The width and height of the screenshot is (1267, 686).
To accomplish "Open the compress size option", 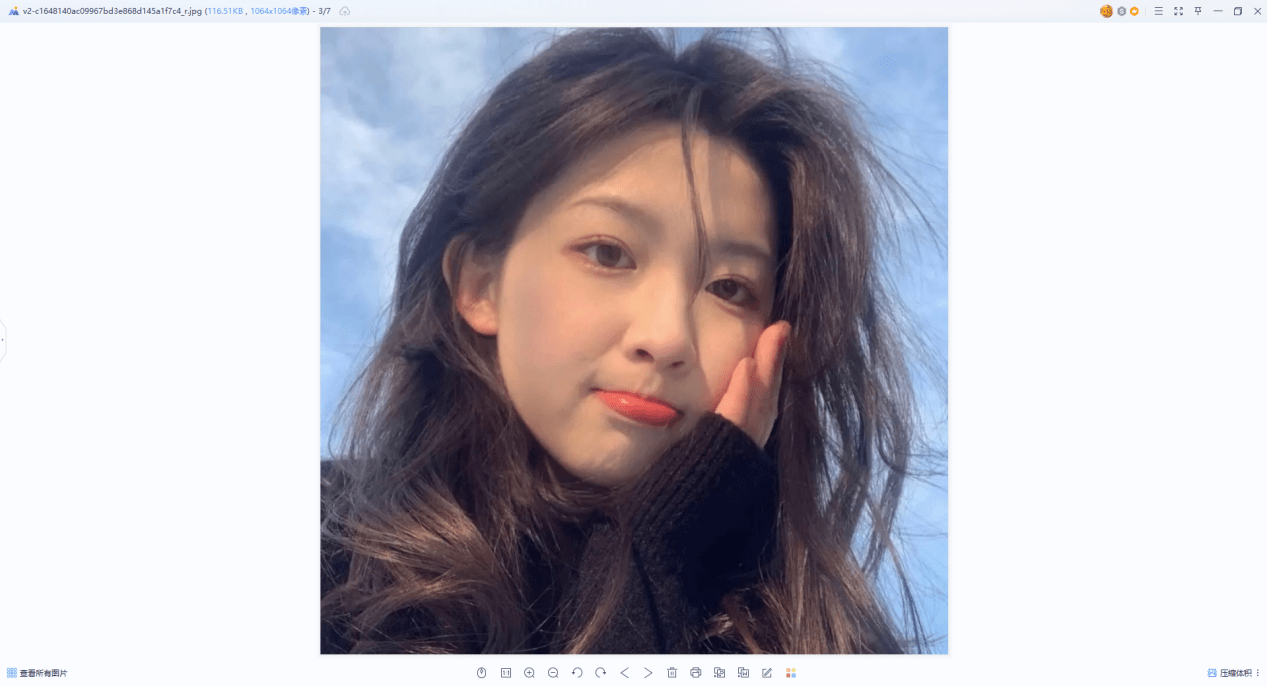I will click(x=1231, y=673).
